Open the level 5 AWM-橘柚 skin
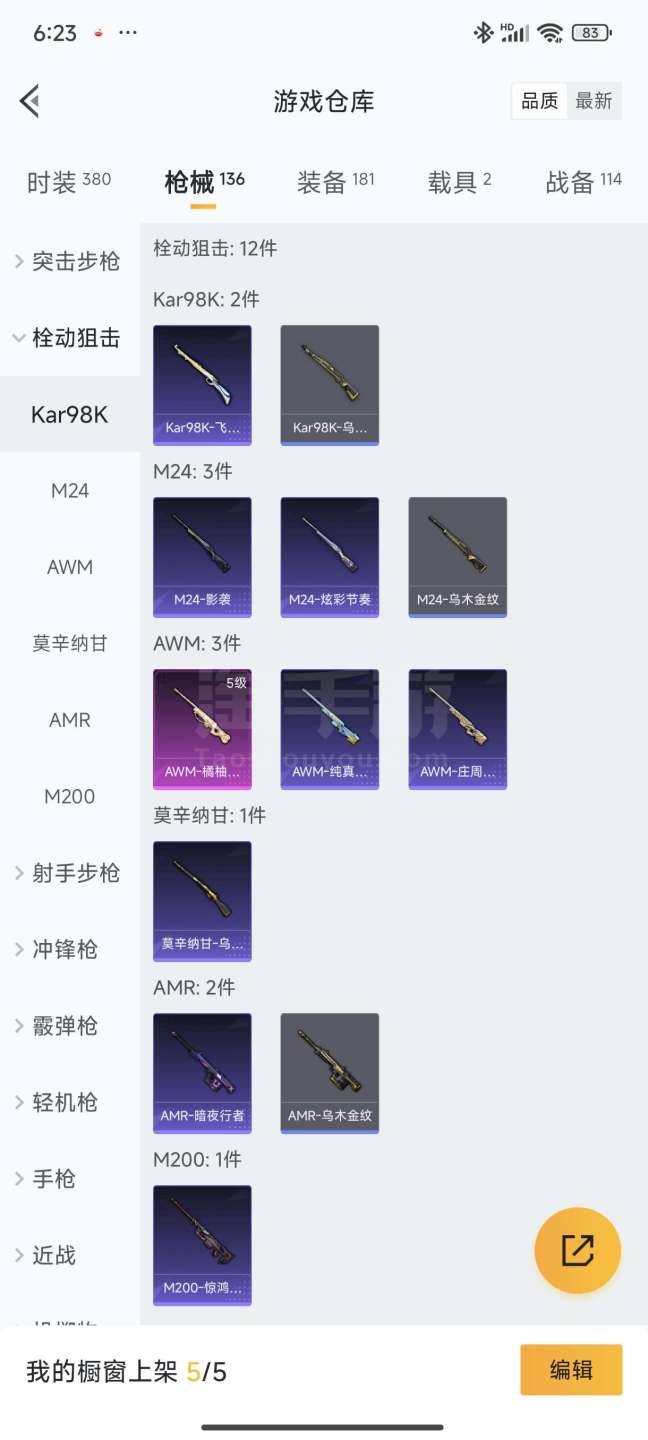648x1440 pixels. tap(202, 728)
